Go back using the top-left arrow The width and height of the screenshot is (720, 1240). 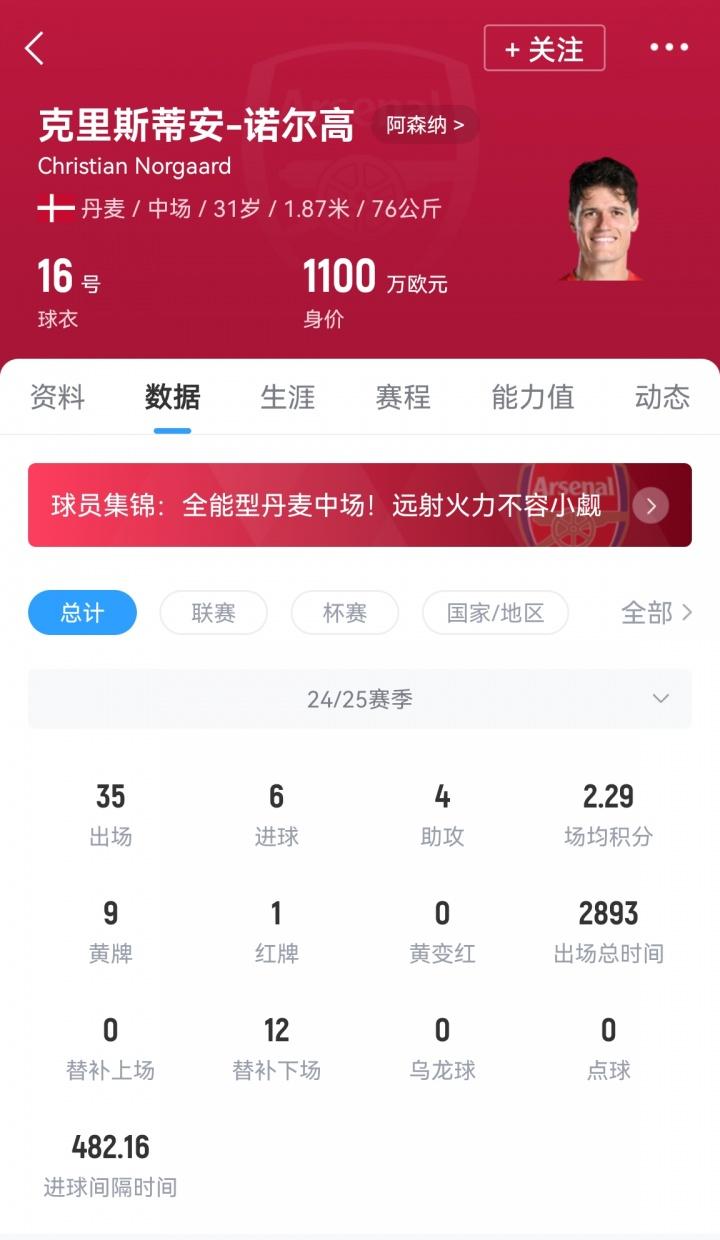pos(35,48)
